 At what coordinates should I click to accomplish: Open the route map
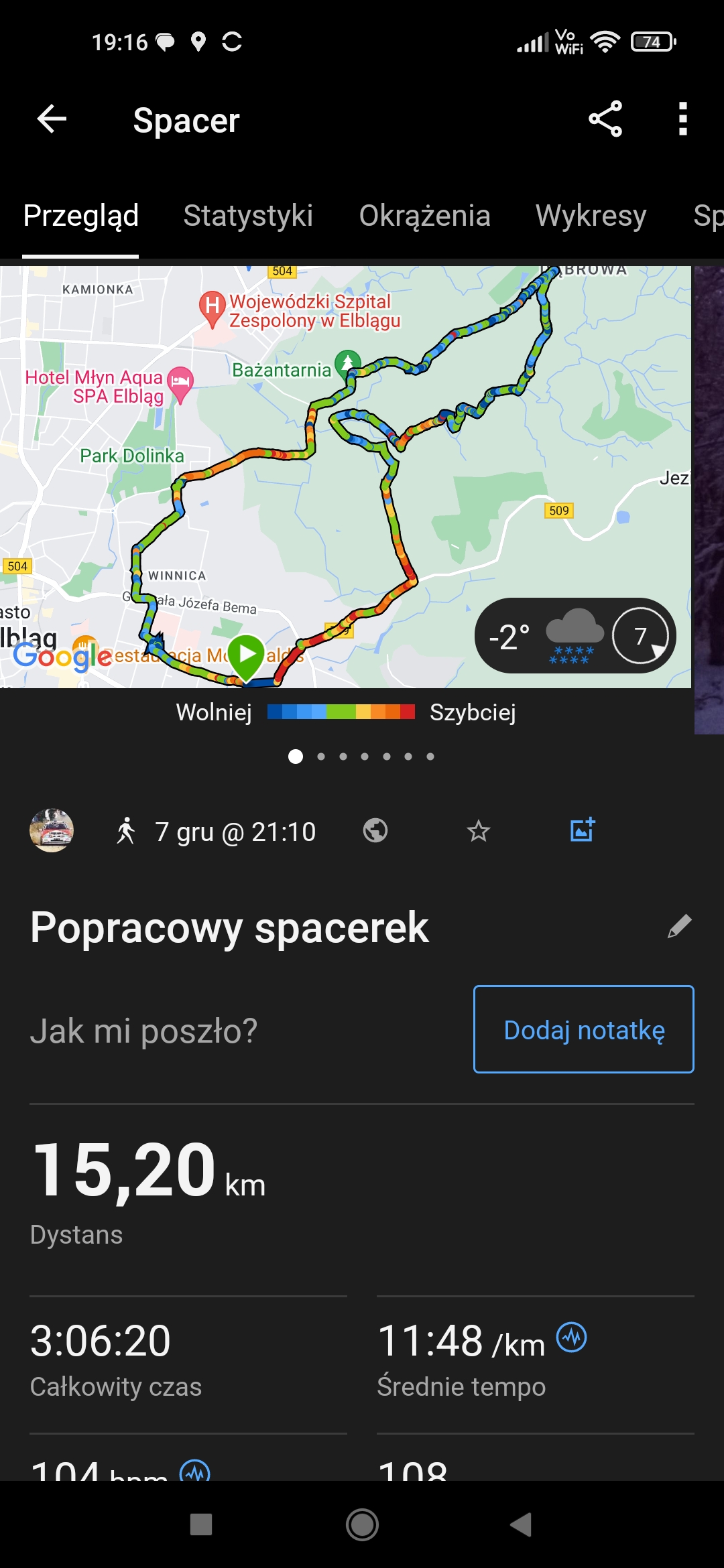345,477
